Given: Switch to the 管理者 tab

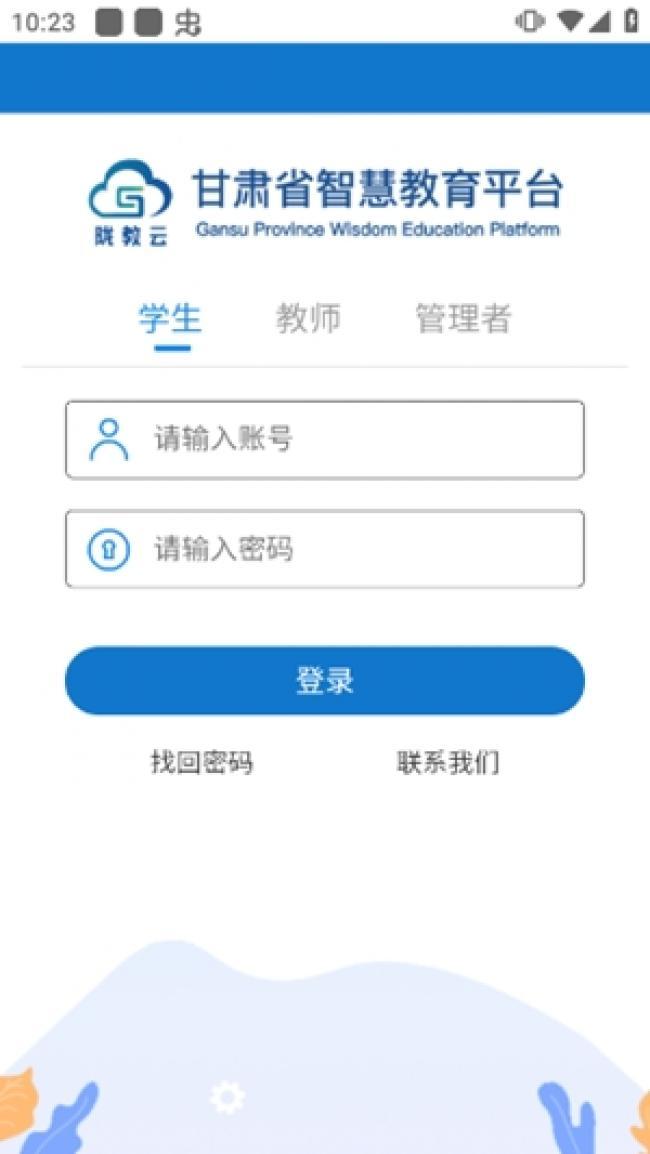Looking at the screenshot, I should 463,319.
